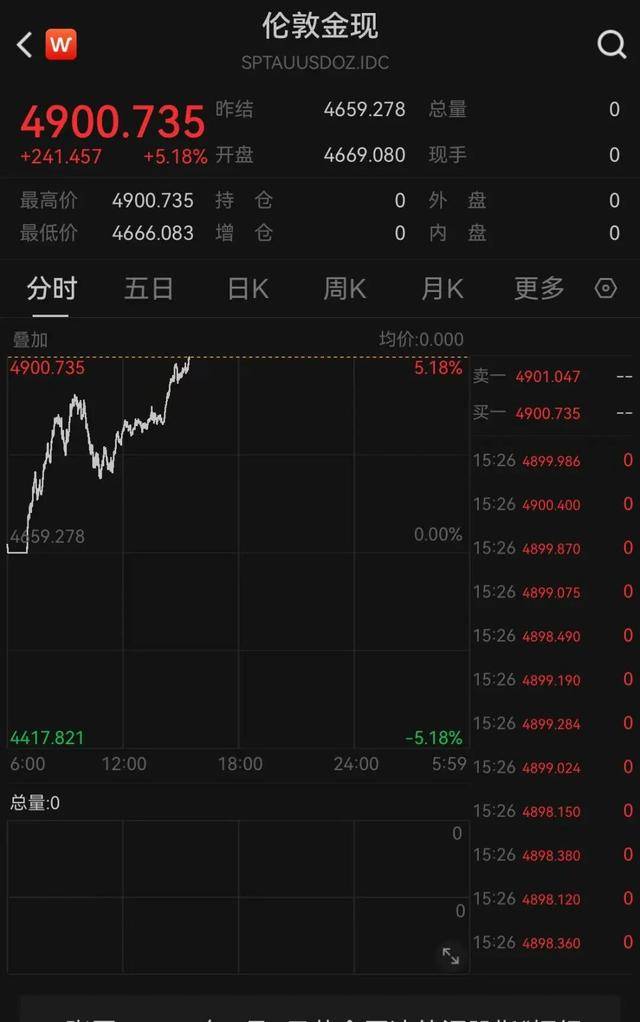Open the 更多 chart options
640x1022 pixels.
point(539,289)
